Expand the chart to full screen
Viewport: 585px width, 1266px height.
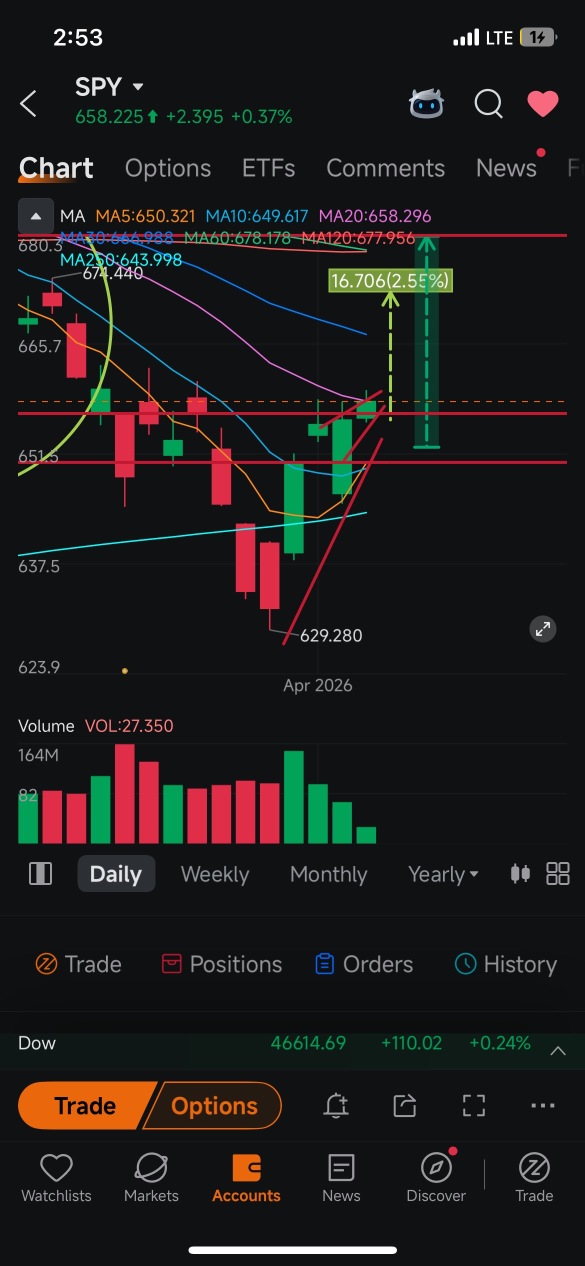543,629
